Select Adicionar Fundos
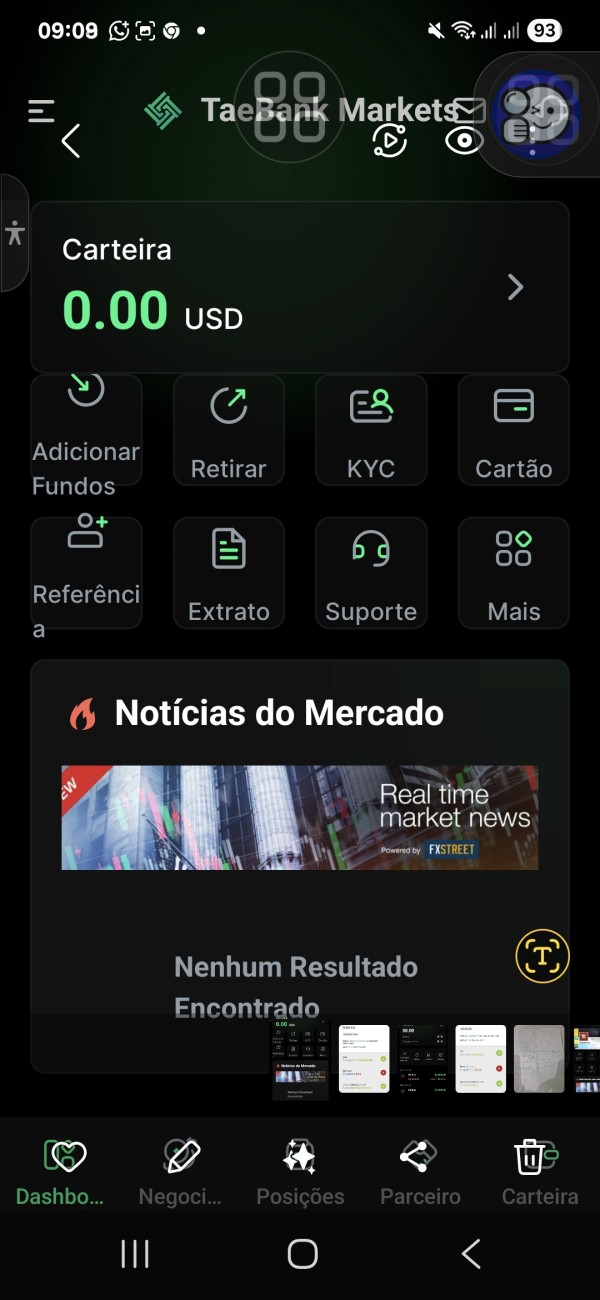The height and width of the screenshot is (1300, 600). (86, 432)
